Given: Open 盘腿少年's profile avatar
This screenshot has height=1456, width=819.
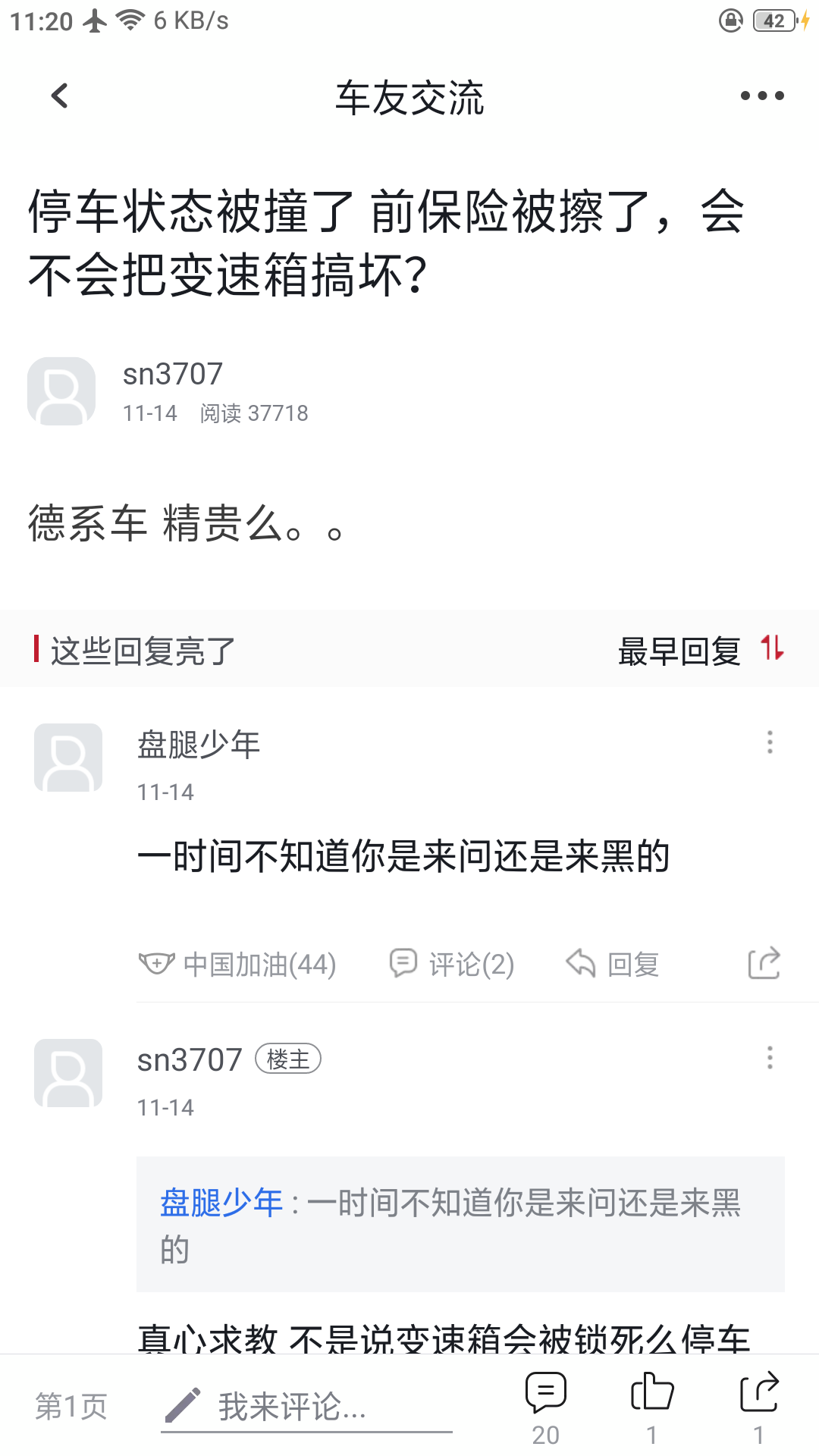Looking at the screenshot, I should coord(68,758).
